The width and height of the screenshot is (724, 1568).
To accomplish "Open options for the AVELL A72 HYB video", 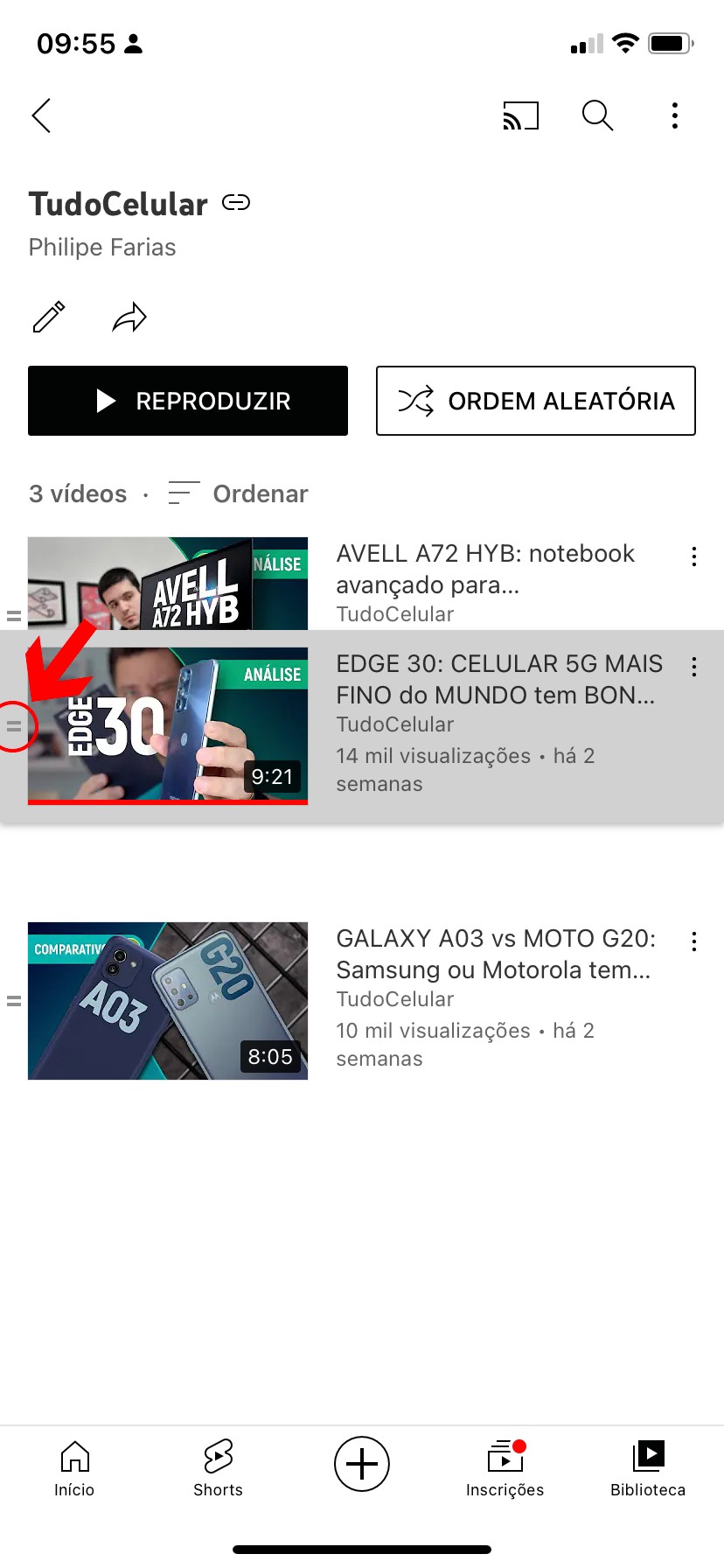I will pyautogui.click(x=693, y=556).
